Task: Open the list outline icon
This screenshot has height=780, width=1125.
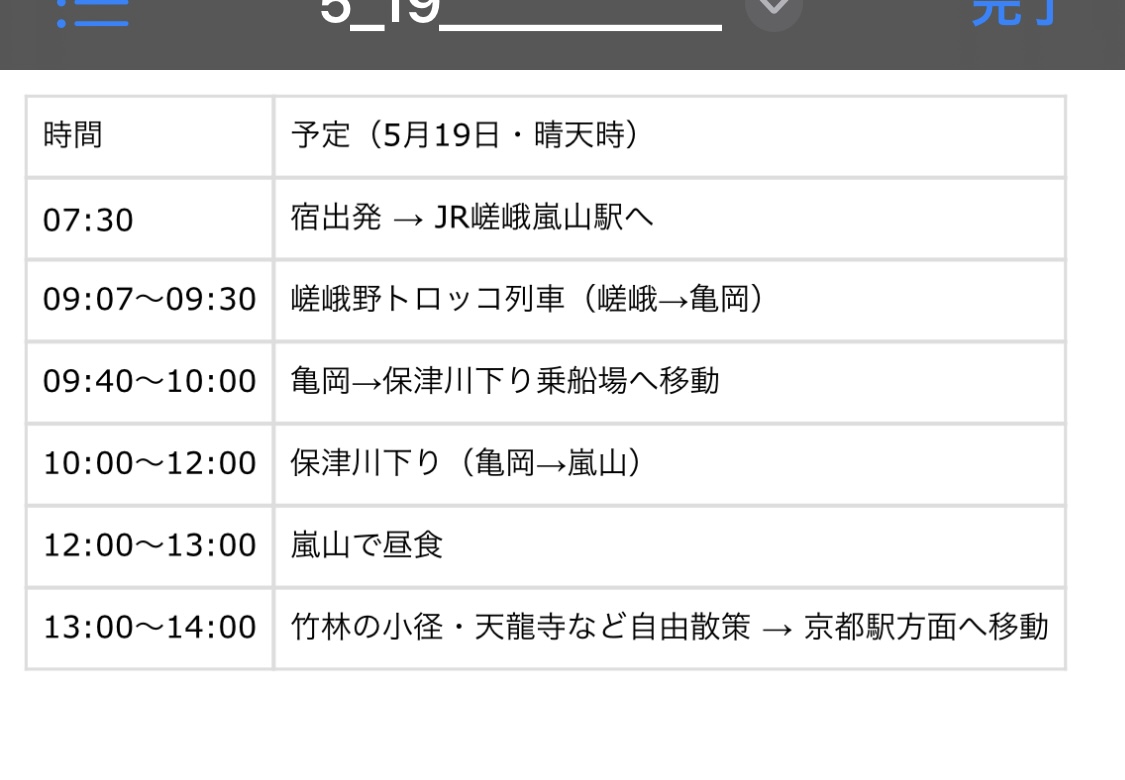Action: [x=92, y=12]
